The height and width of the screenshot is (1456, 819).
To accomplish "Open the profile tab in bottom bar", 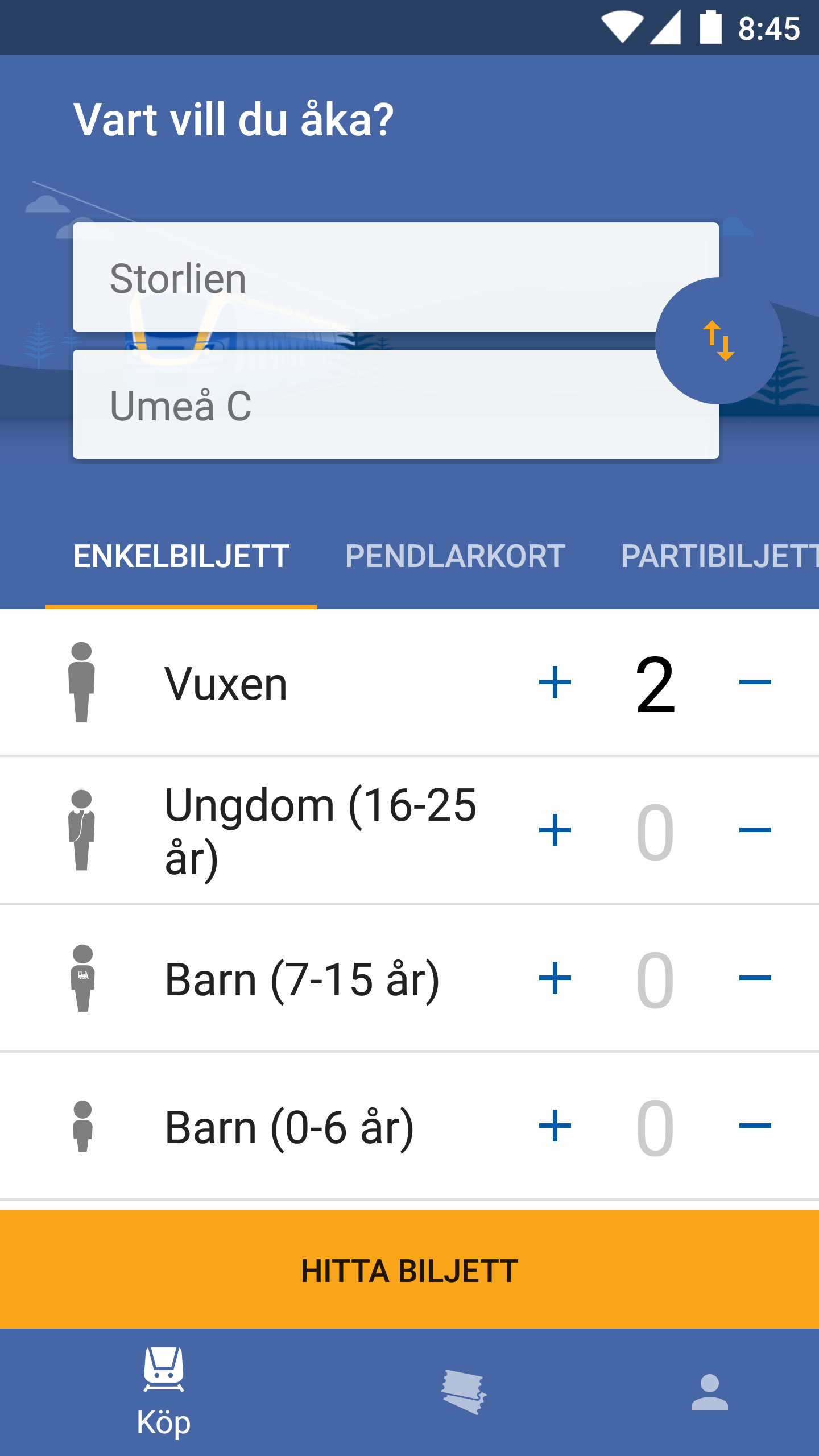I will pos(709,1392).
